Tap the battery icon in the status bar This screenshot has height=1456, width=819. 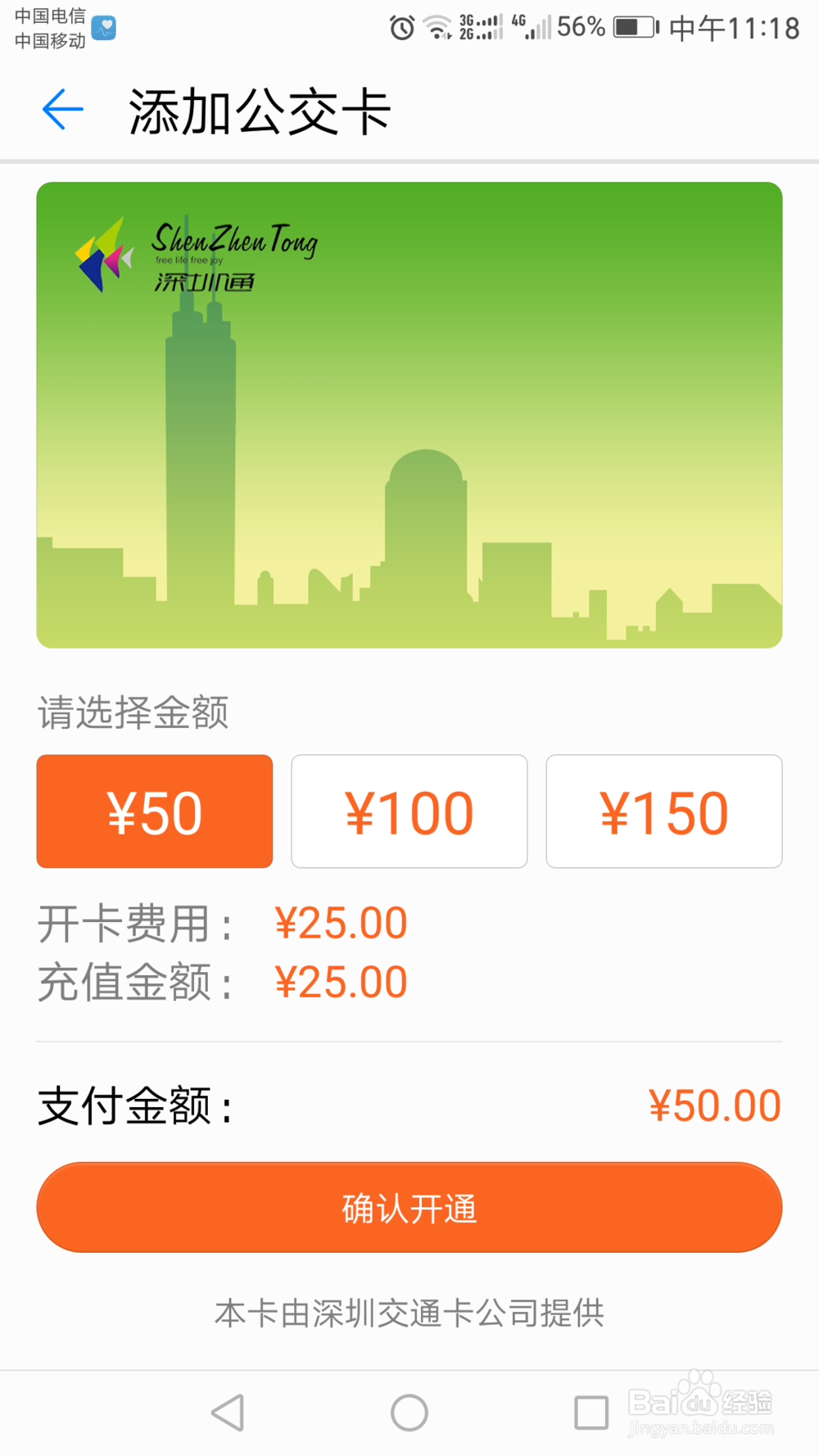(635, 27)
